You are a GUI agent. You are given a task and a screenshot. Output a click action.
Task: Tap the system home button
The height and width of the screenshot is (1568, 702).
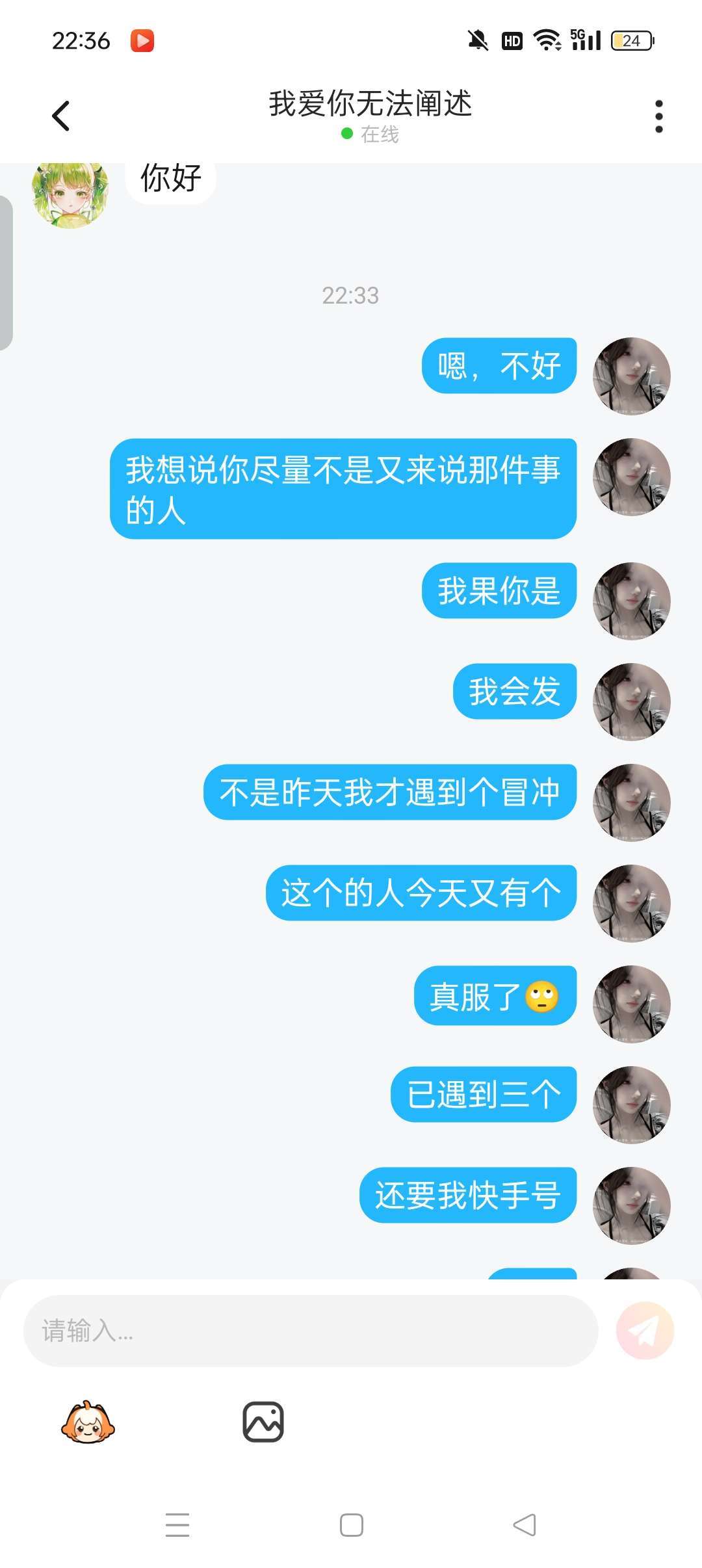pyautogui.click(x=352, y=1525)
